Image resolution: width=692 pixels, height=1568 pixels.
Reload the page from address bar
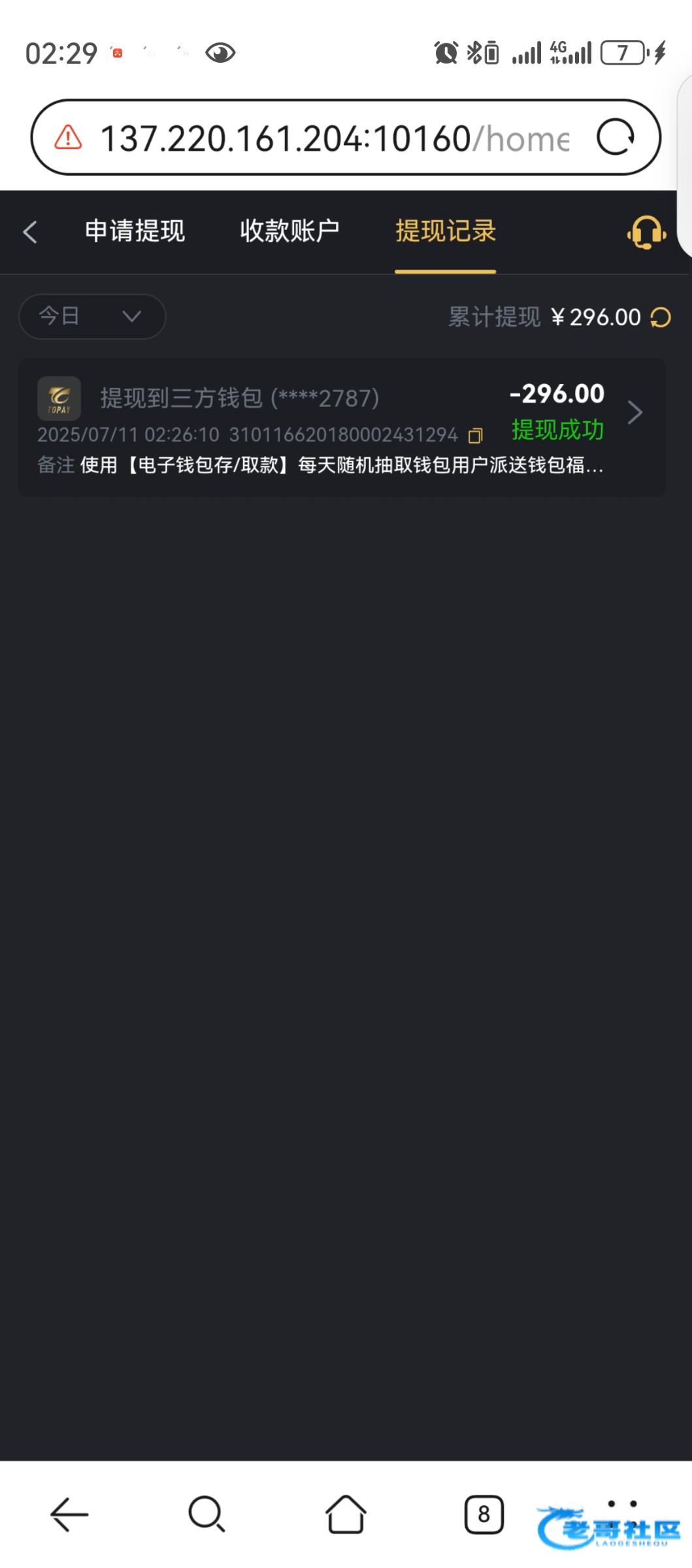(x=615, y=138)
